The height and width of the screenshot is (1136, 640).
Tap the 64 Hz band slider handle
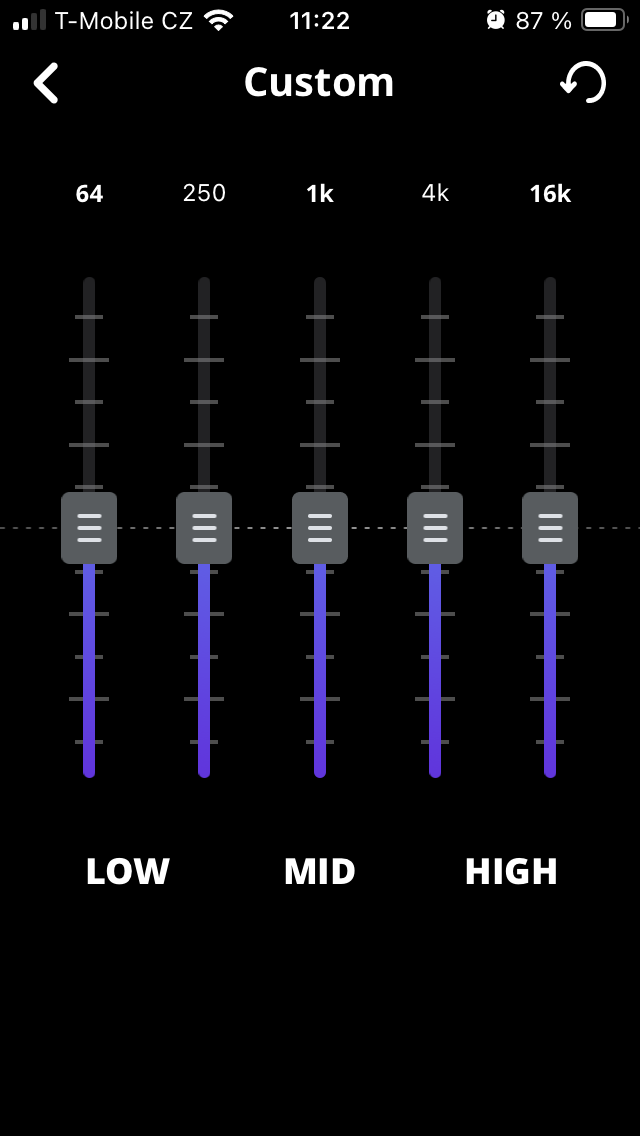(x=89, y=528)
